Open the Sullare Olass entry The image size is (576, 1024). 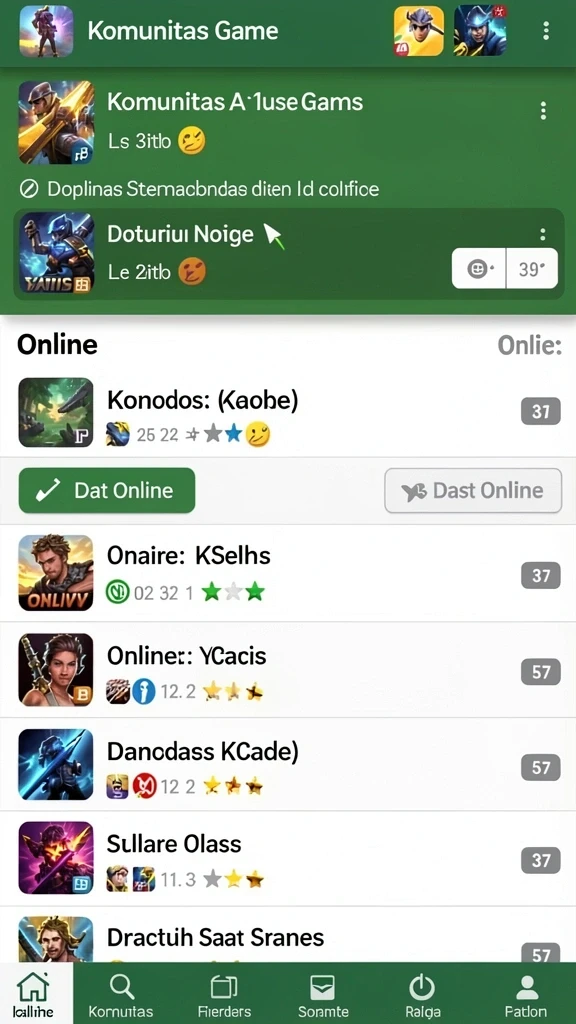tap(288, 858)
